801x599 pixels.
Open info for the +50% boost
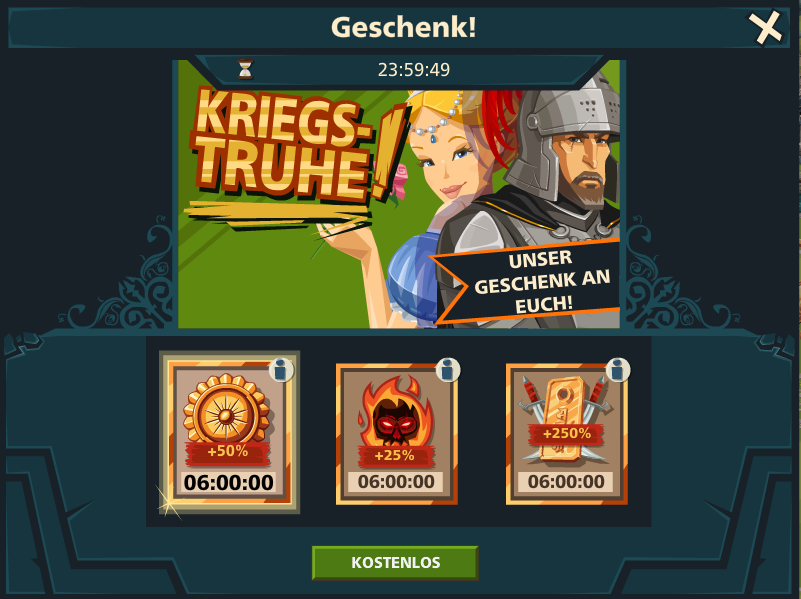(281, 370)
